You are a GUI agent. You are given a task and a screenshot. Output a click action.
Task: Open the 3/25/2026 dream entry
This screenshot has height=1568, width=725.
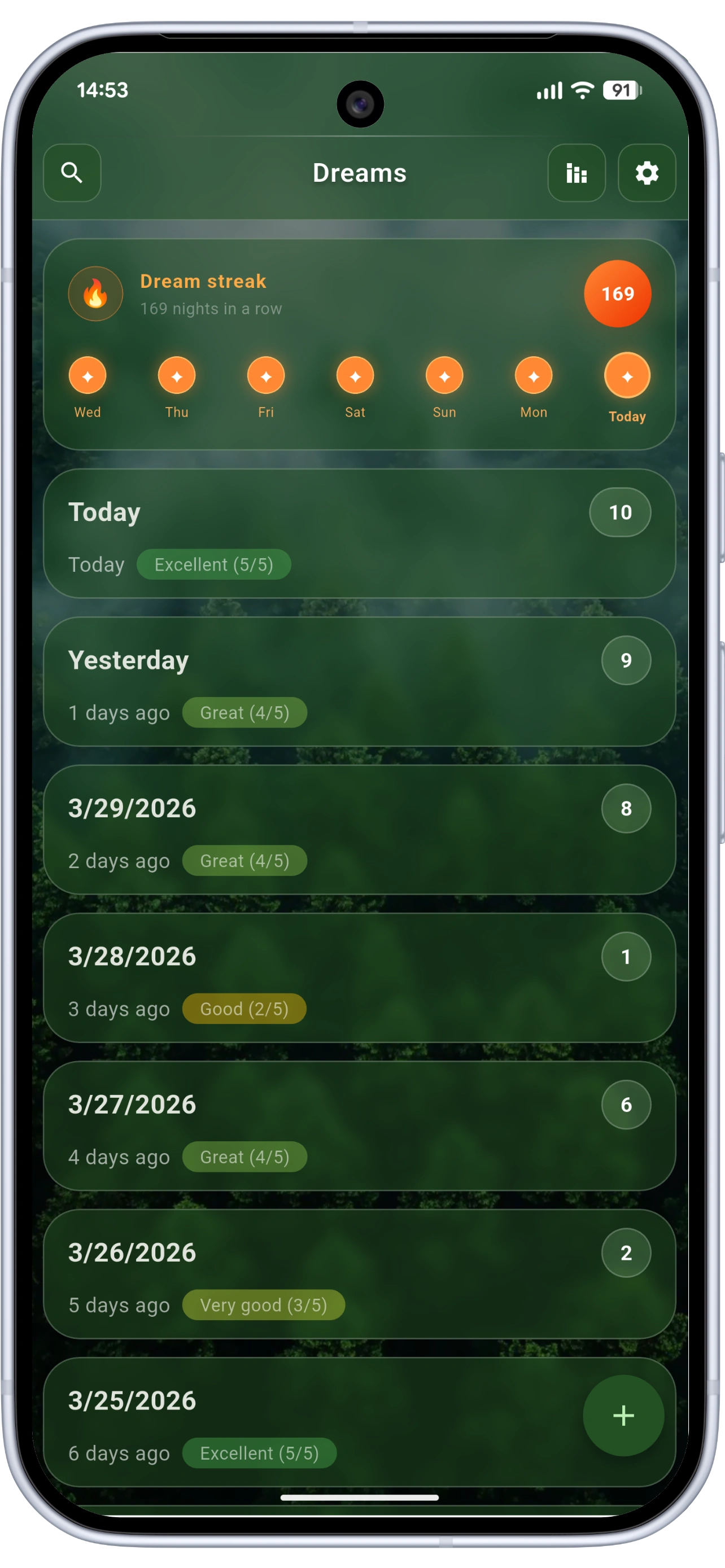click(x=304, y=1421)
